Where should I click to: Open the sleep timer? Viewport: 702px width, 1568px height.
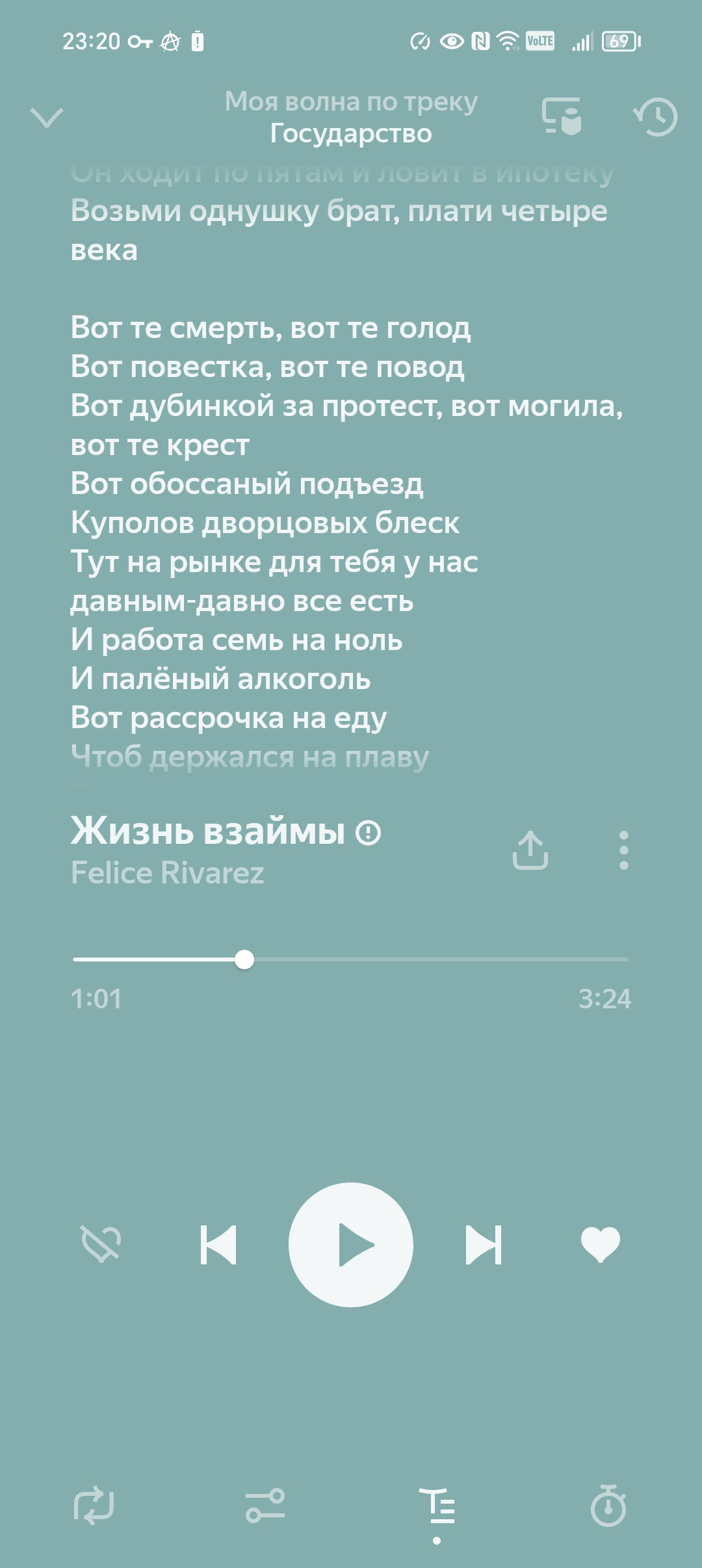pos(608,1506)
